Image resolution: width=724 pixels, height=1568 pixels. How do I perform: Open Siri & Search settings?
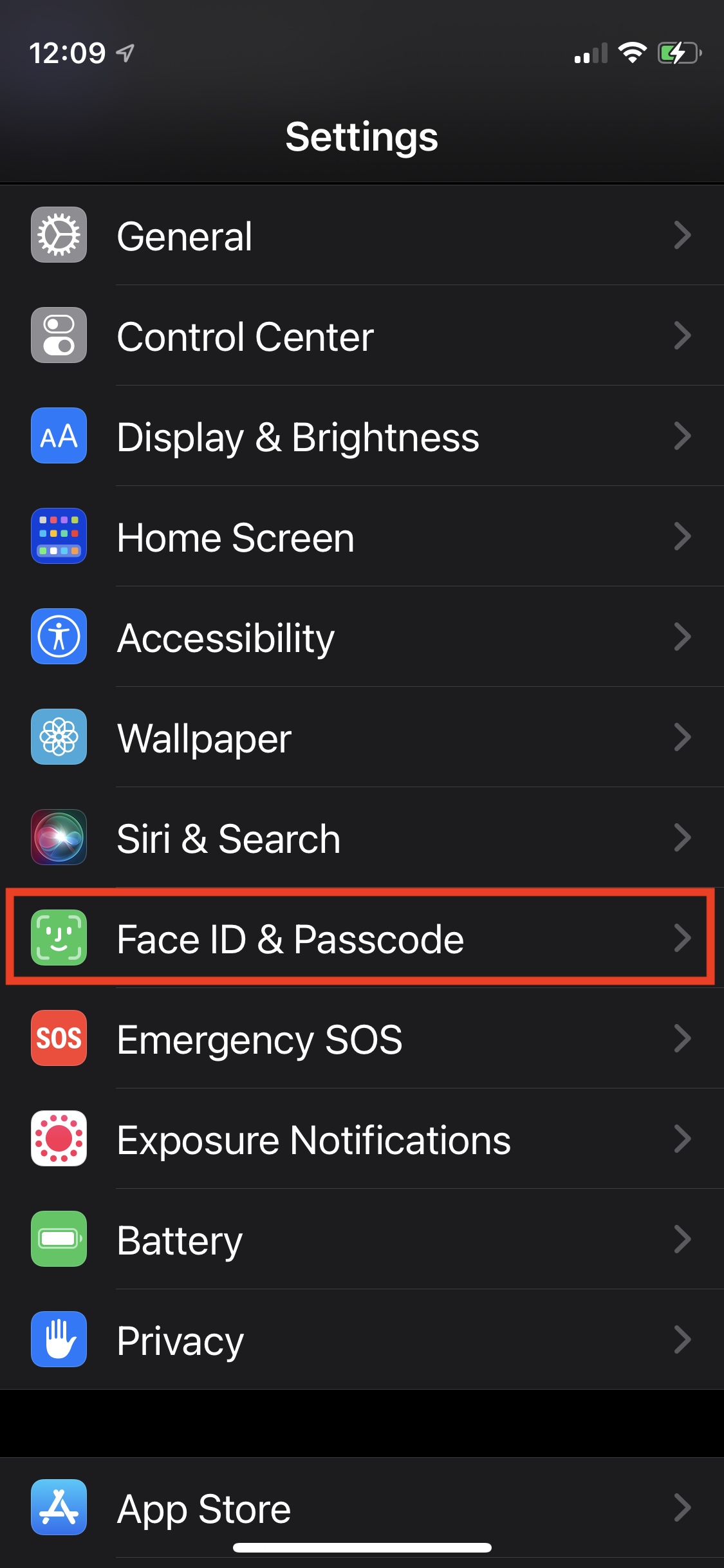coord(362,838)
